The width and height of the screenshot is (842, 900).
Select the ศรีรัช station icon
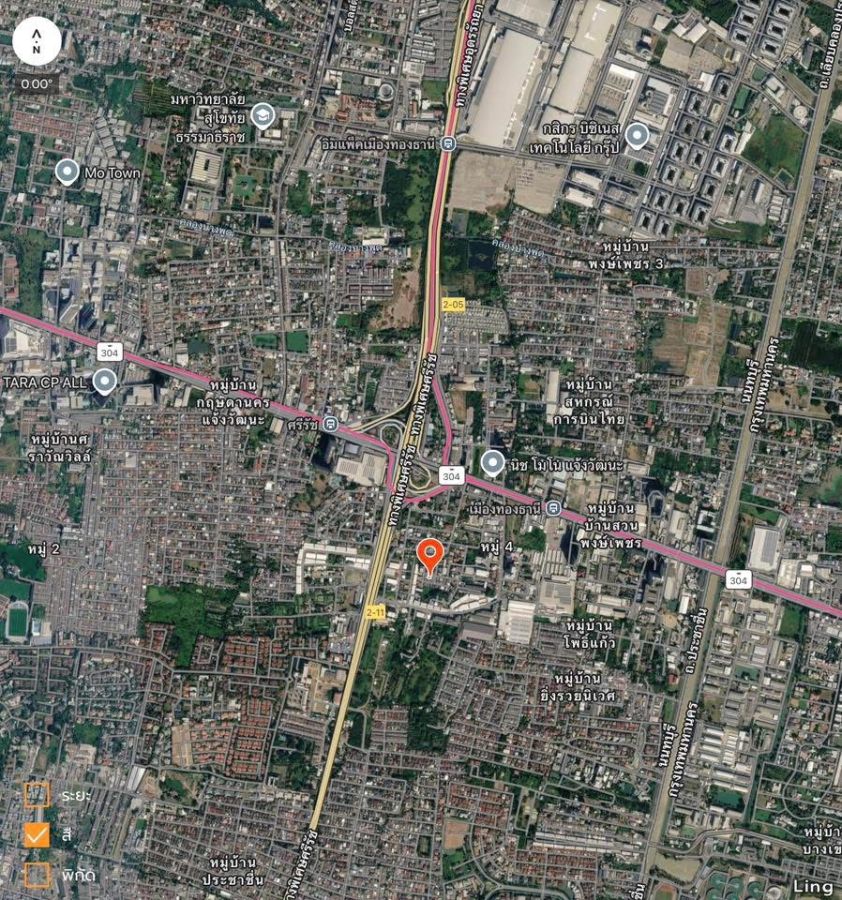click(330, 424)
